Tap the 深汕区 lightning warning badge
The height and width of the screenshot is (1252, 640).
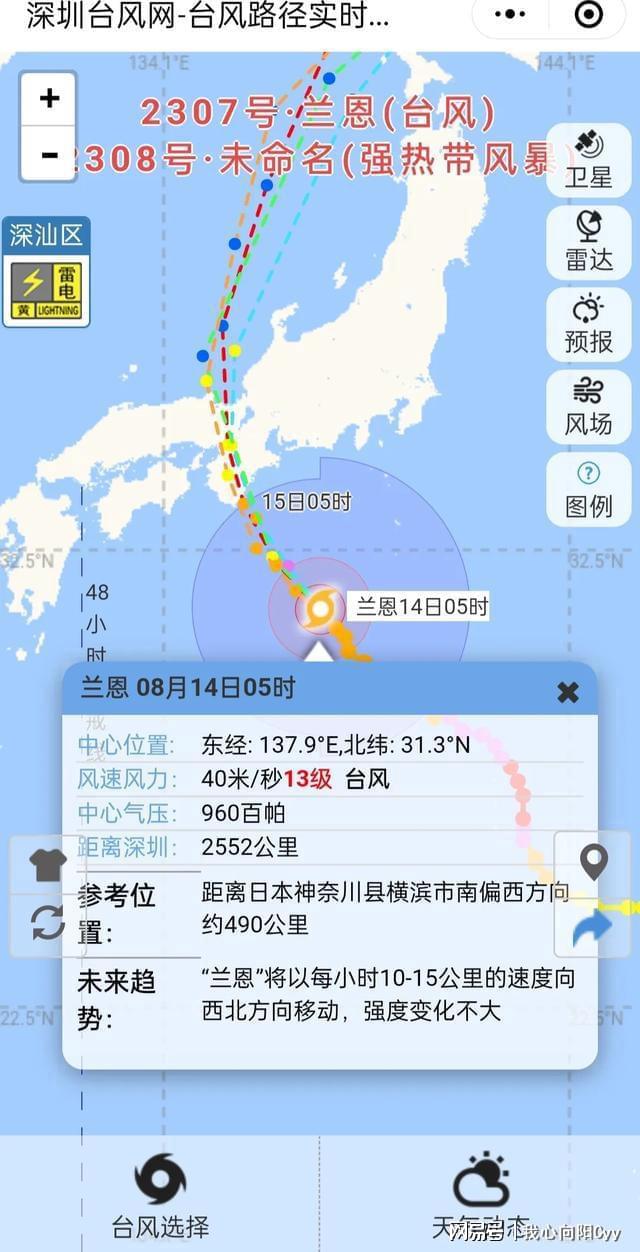[46, 272]
